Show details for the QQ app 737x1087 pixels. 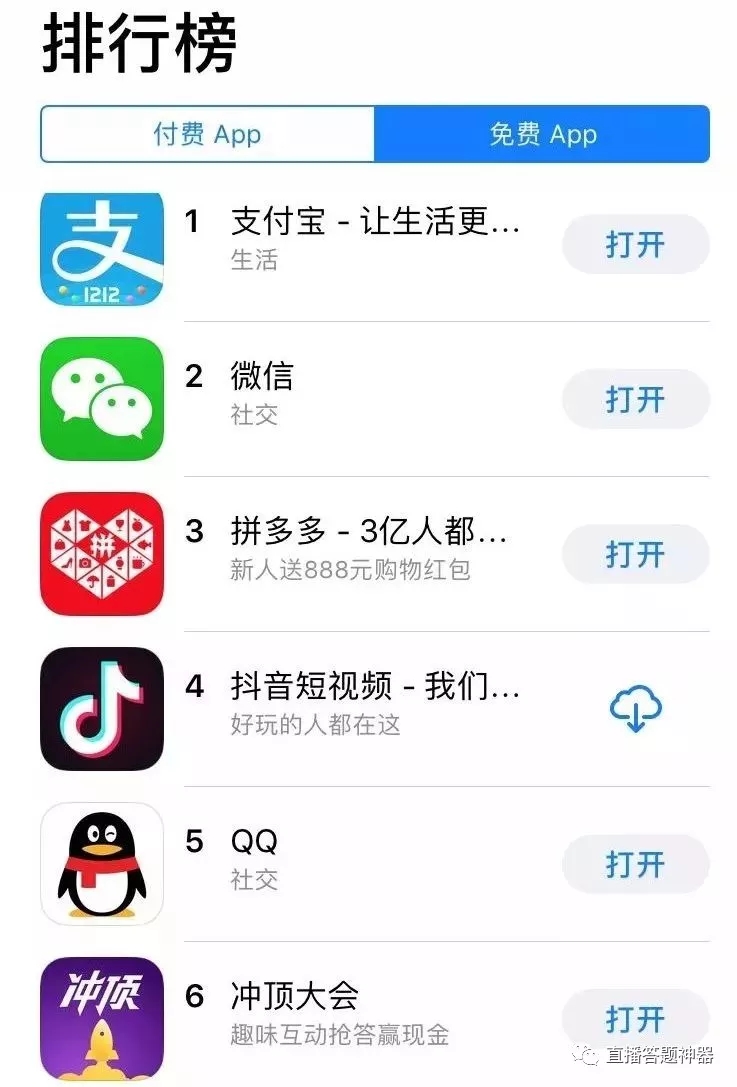click(x=254, y=842)
